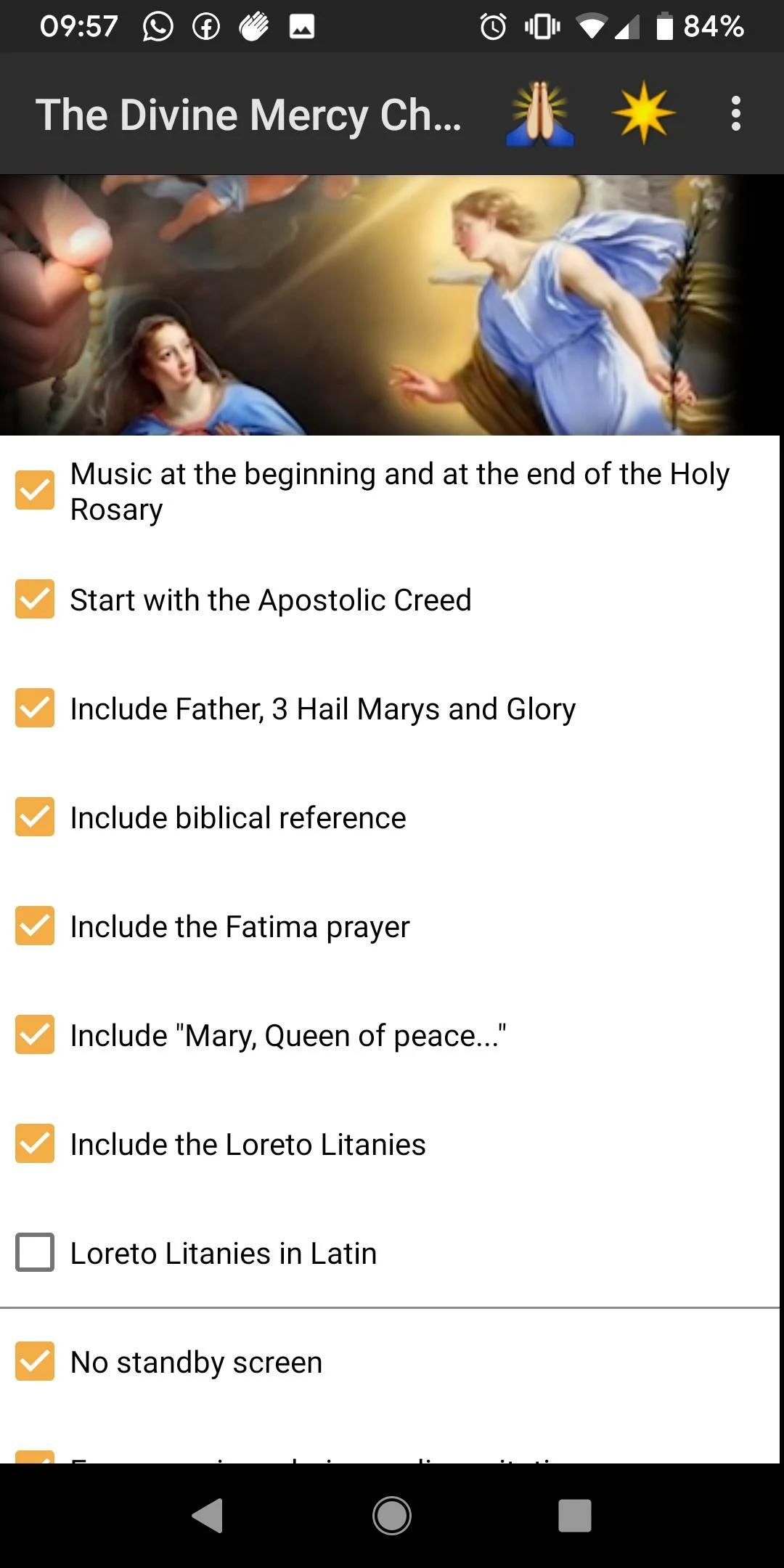The width and height of the screenshot is (784, 1568).
Task: Tap the vibration mode status icon
Action: tap(543, 25)
